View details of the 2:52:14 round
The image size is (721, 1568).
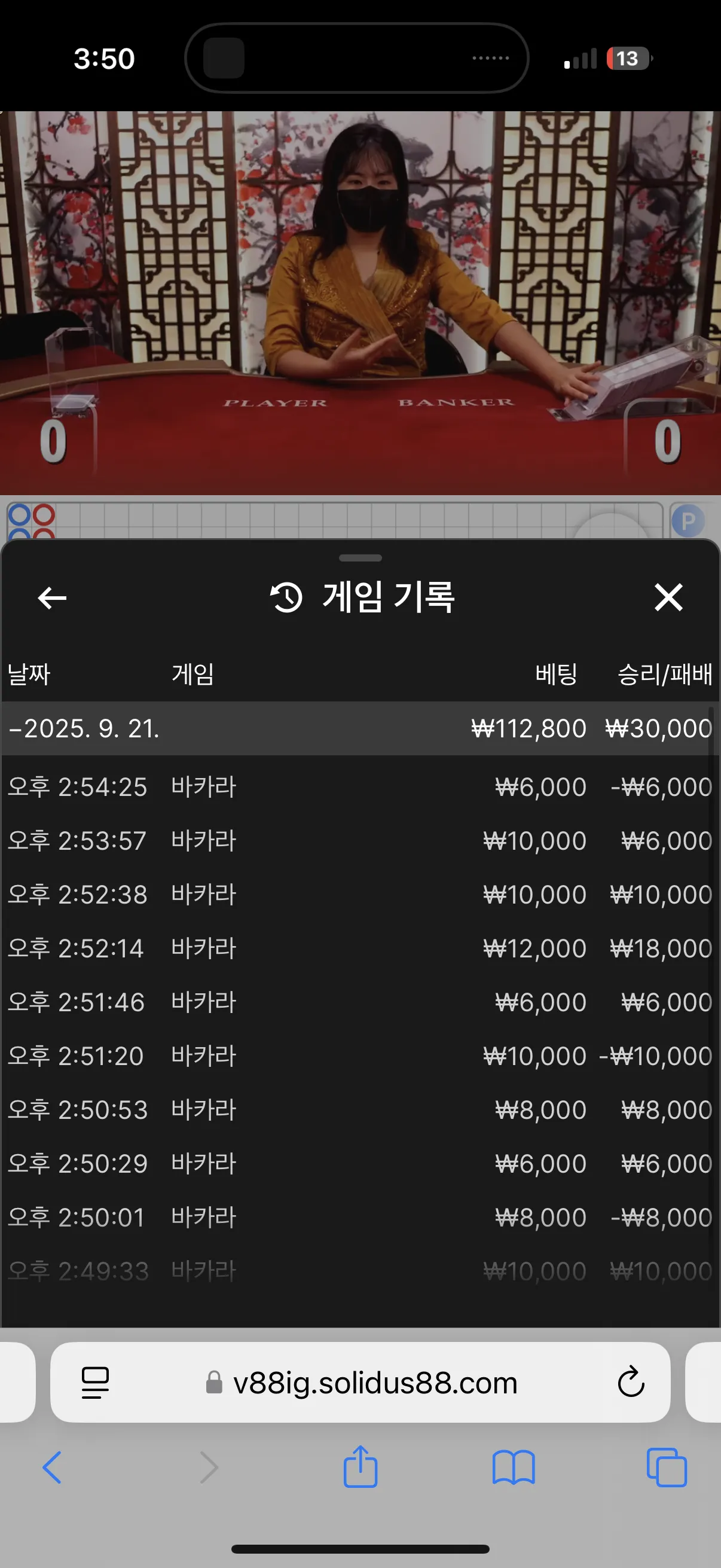click(360, 948)
